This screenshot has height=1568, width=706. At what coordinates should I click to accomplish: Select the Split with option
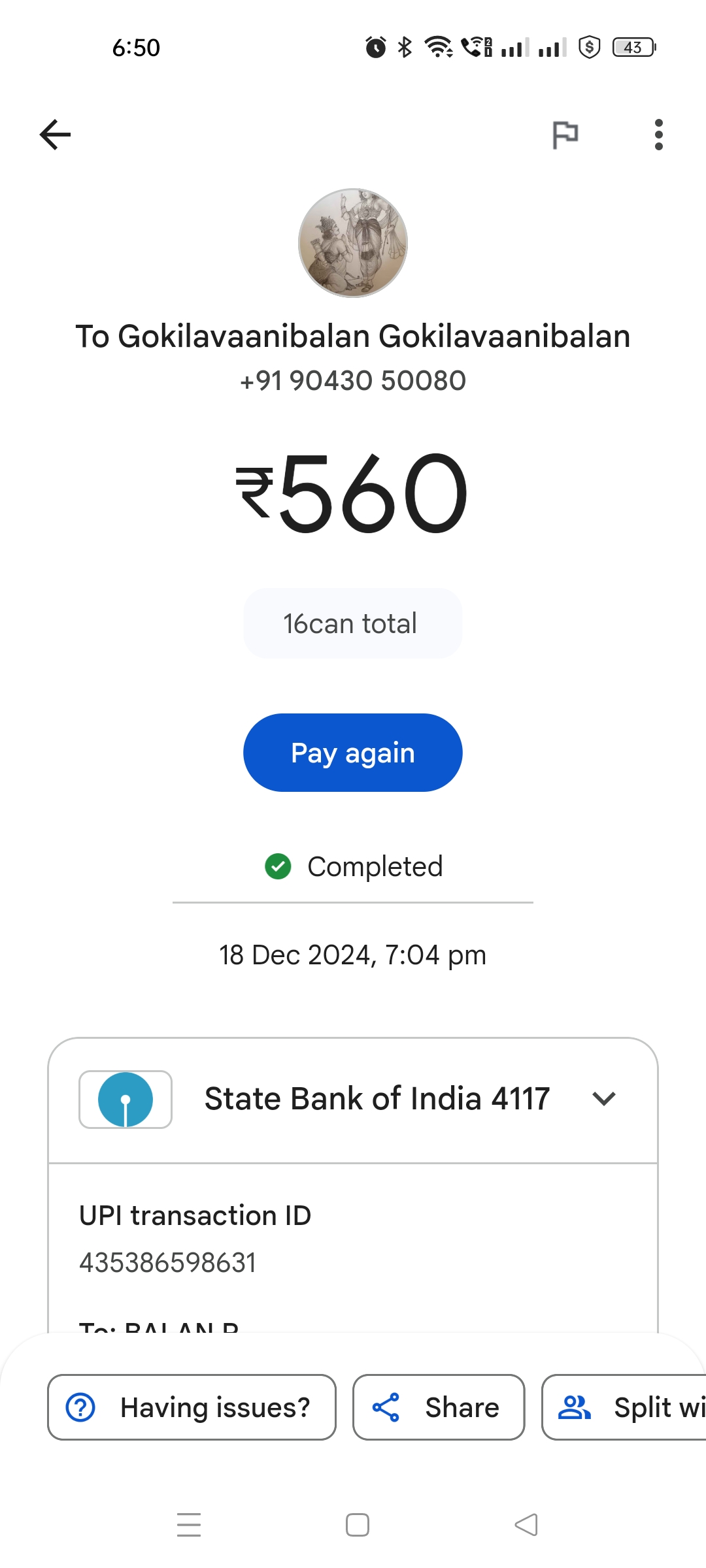[x=624, y=1407]
